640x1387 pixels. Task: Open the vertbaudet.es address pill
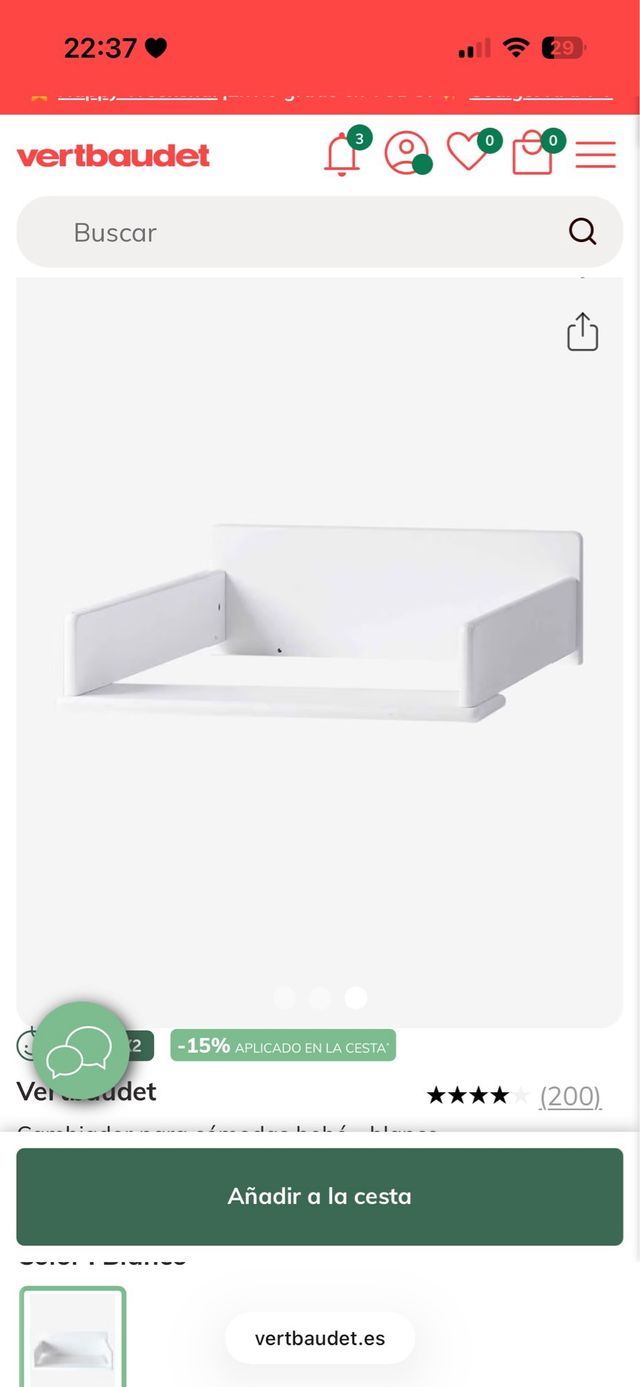pos(320,1338)
